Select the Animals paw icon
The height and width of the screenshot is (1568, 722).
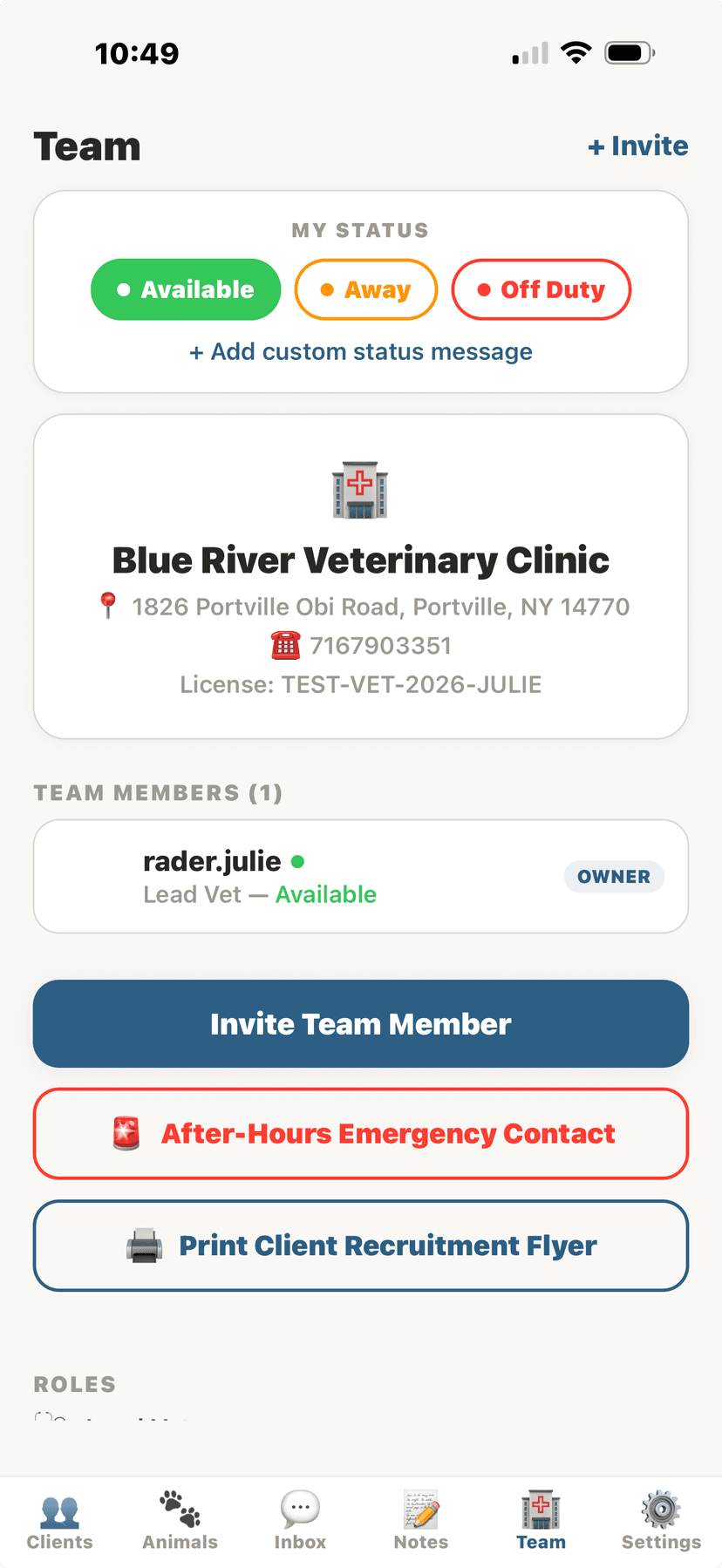(179, 1508)
